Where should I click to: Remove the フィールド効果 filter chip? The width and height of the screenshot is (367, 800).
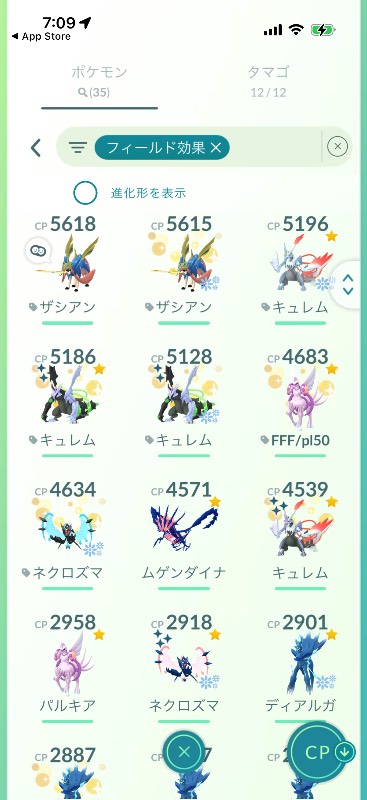tap(162, 148)
